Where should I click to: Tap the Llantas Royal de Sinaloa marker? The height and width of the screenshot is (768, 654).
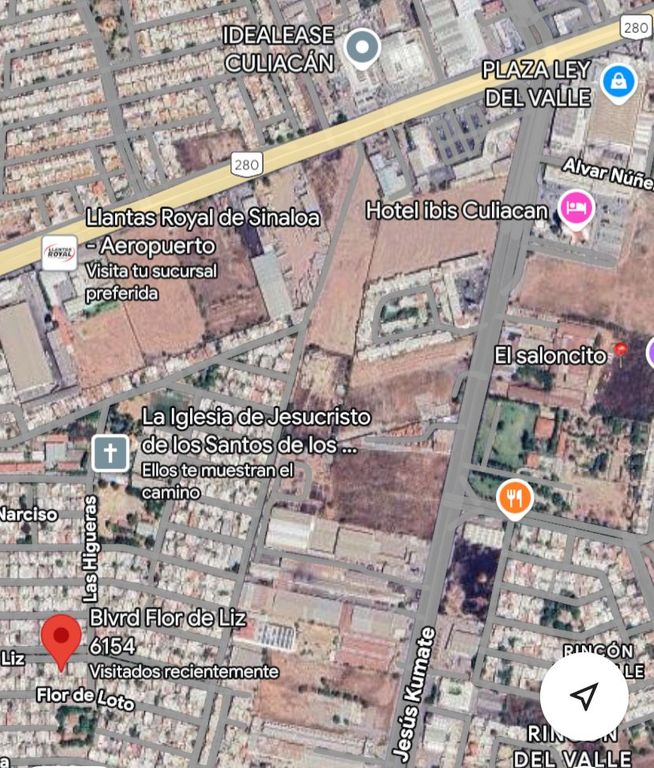pyautogui.click(x=59, y=253)
